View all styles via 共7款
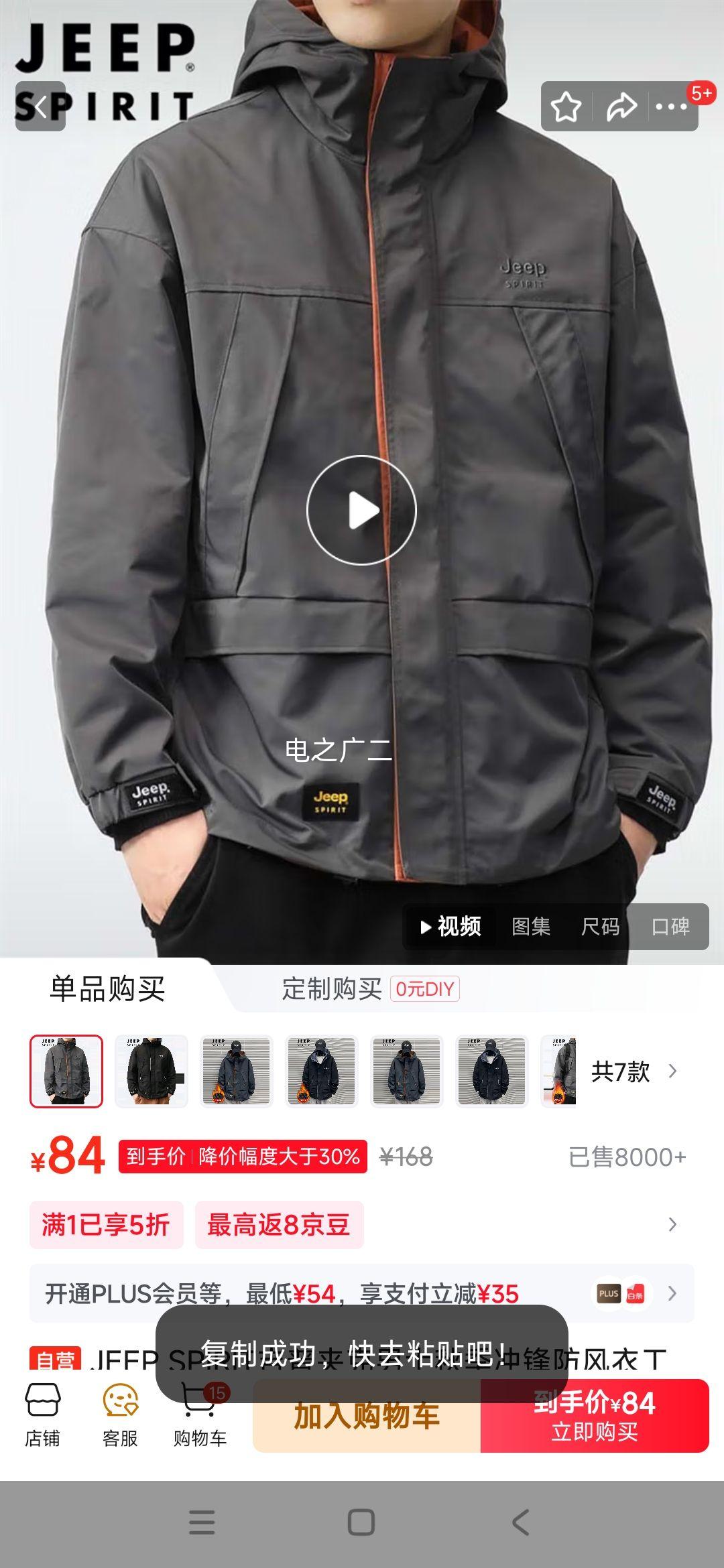Viewport: 724px width, 1568px height. [633, 1071]
